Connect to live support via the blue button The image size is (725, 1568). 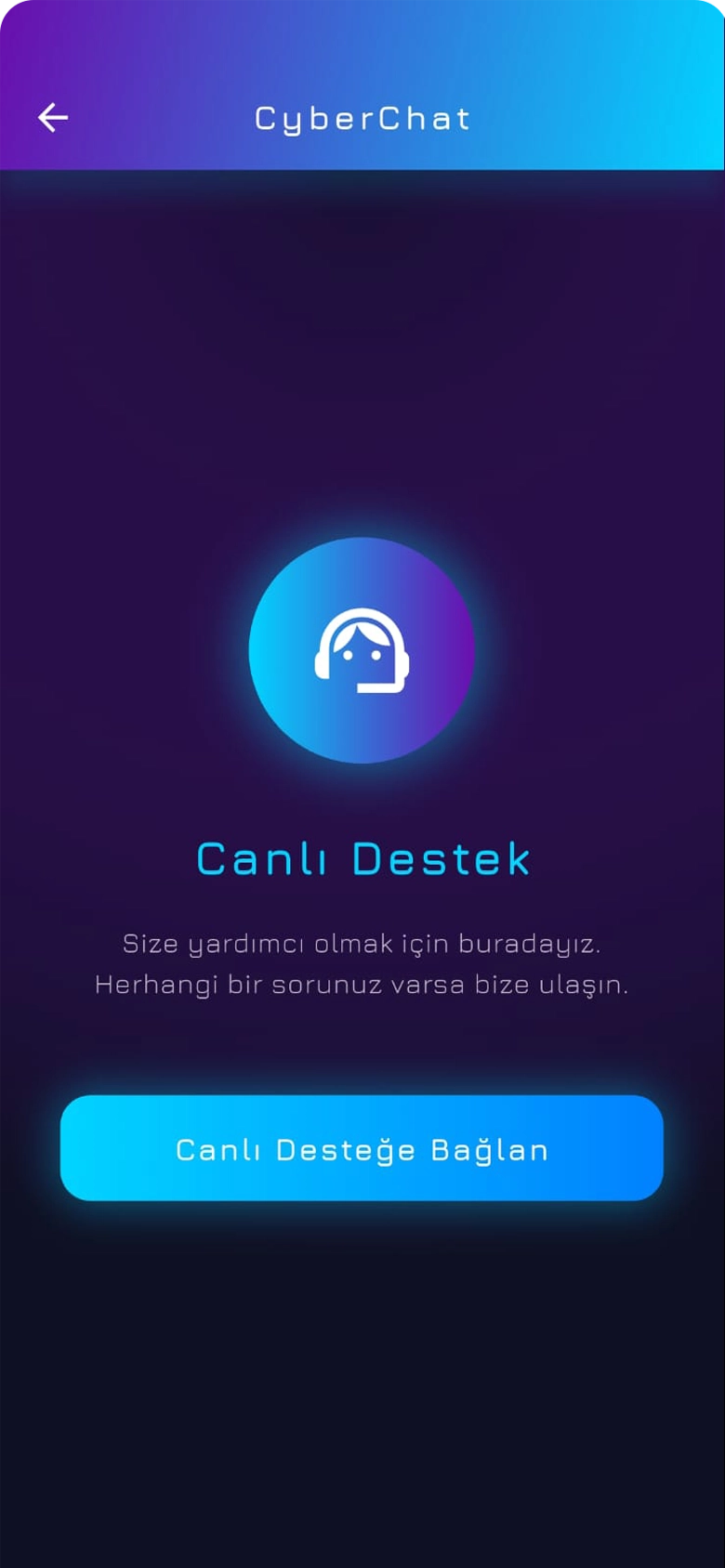click(x=362, y=1149)
